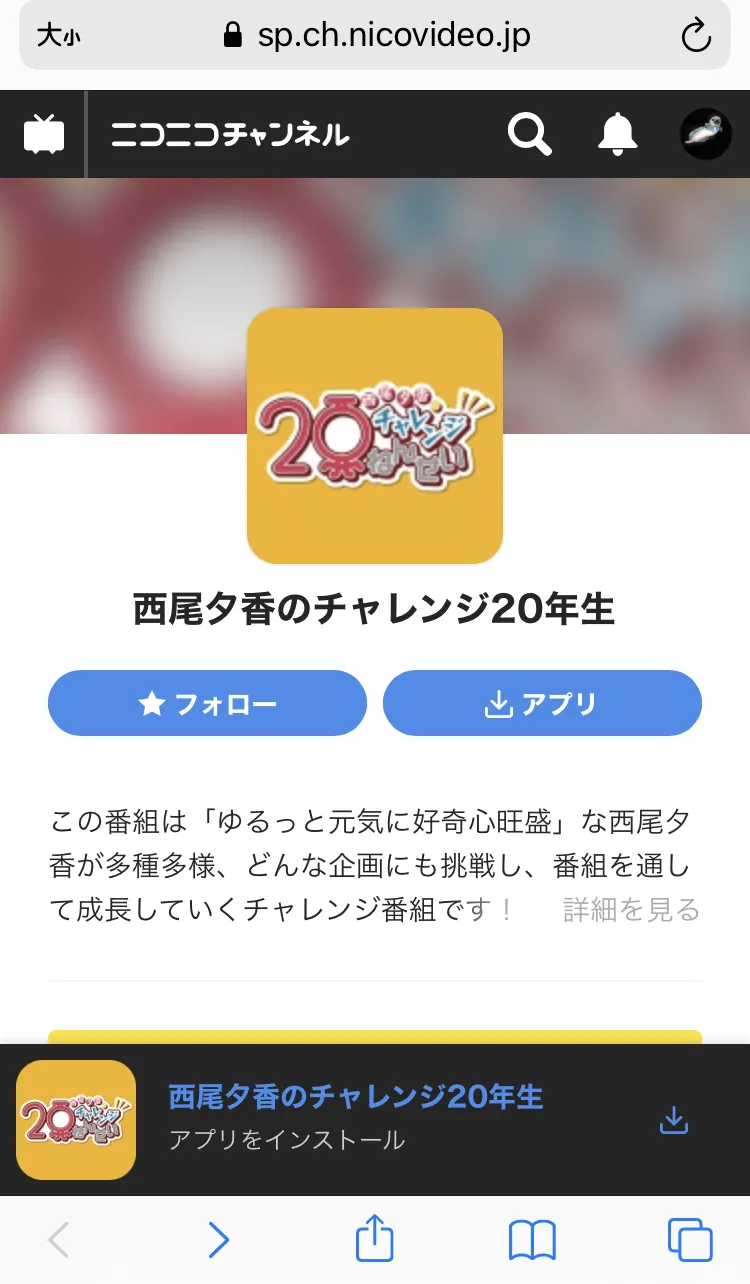
Task: Follow the channel with フォロー button
Action: (208, 703)
